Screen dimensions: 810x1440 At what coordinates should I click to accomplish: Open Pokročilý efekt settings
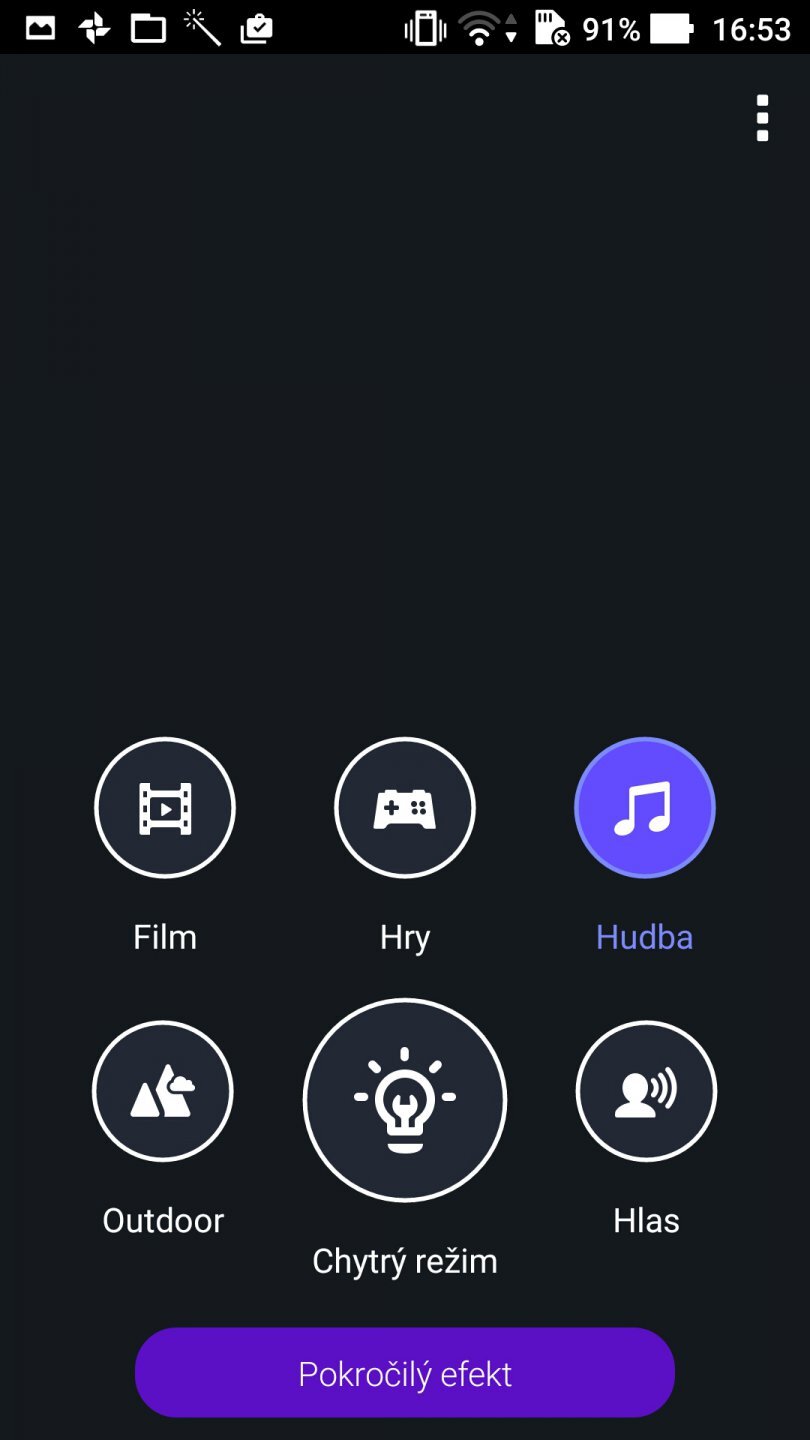(405, 1373)
